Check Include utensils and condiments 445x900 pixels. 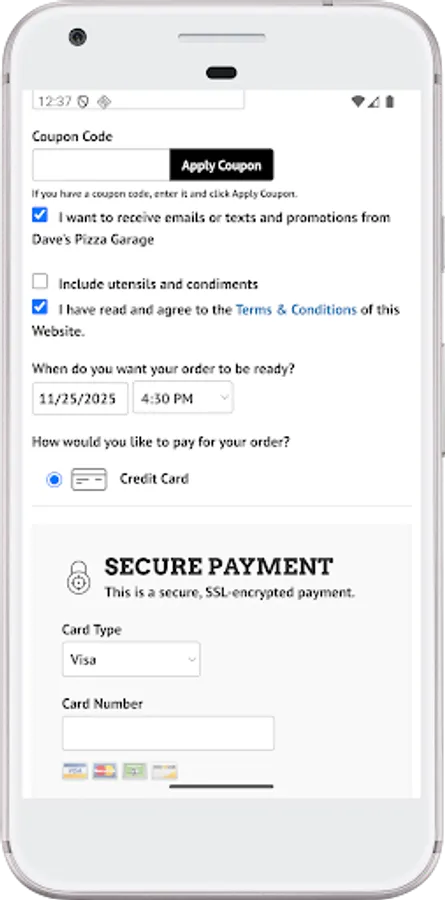40,281
